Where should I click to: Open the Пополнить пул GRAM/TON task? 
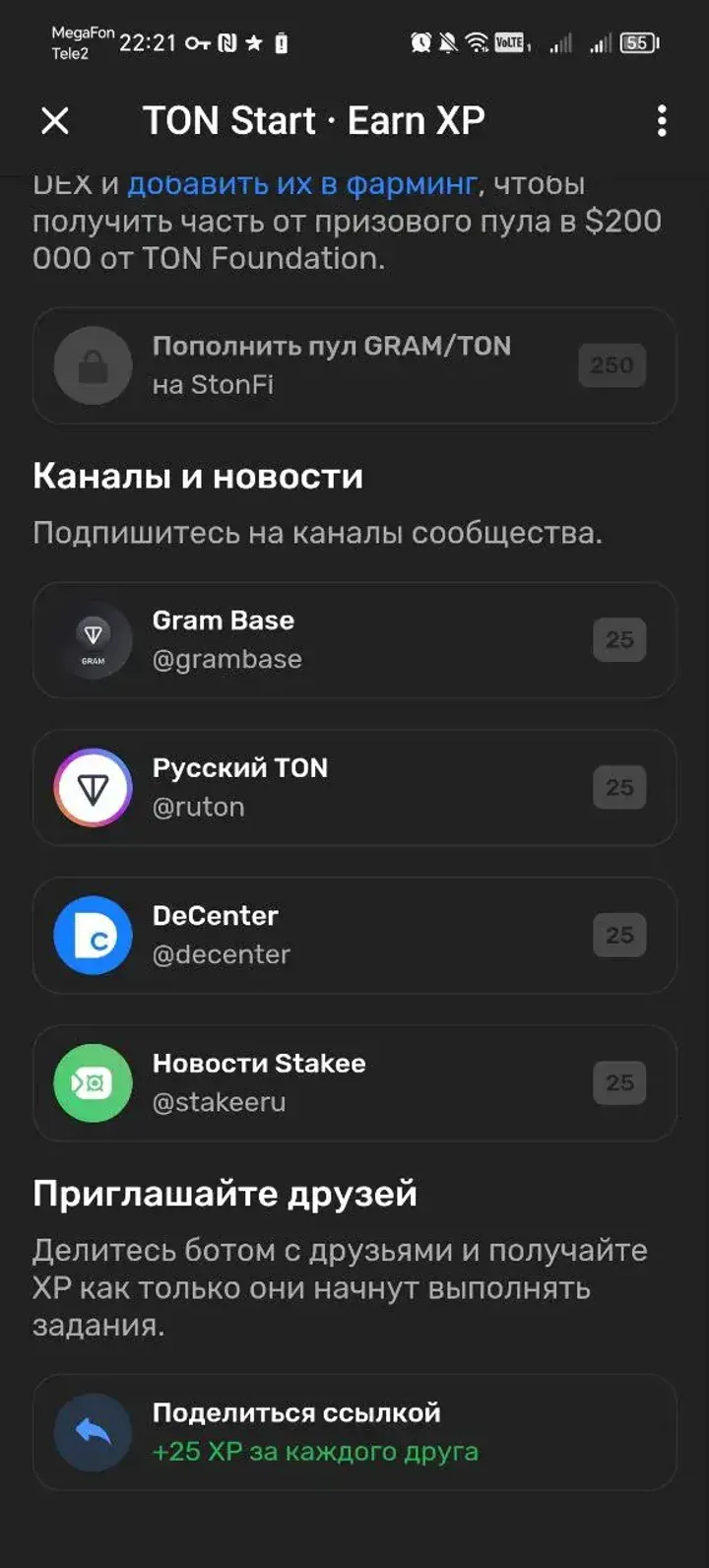(x=354, y=365)
